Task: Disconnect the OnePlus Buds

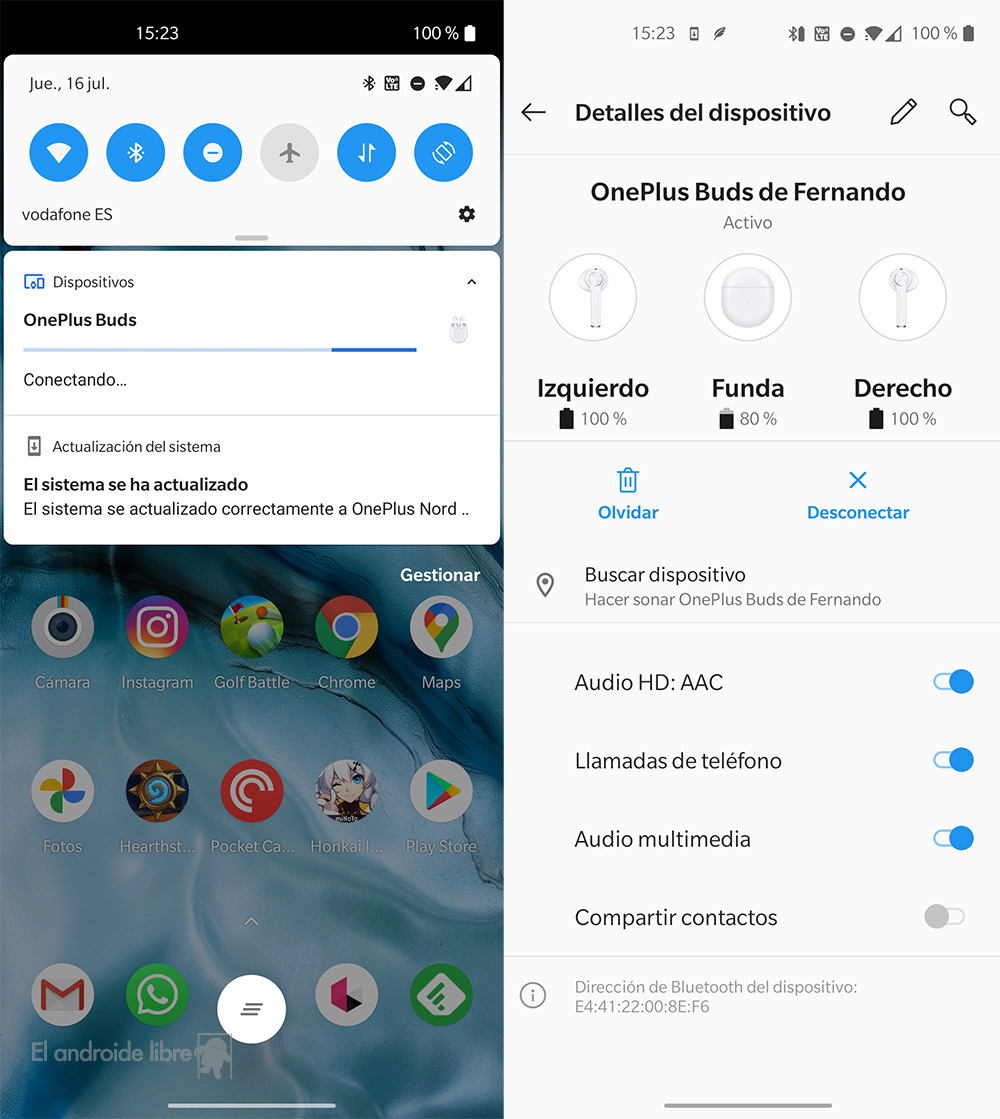Action: click(857, 494)
